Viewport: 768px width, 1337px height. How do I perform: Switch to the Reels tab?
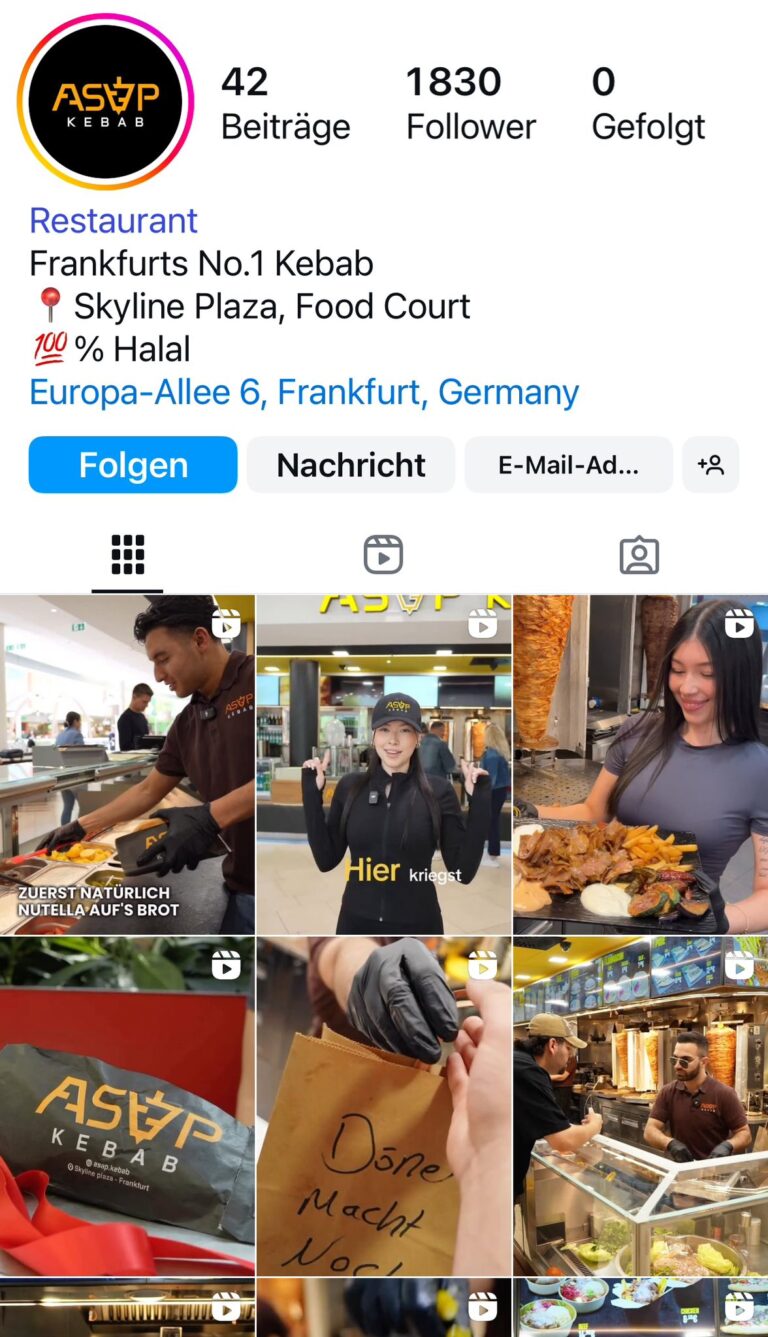(x=383, y=554)
